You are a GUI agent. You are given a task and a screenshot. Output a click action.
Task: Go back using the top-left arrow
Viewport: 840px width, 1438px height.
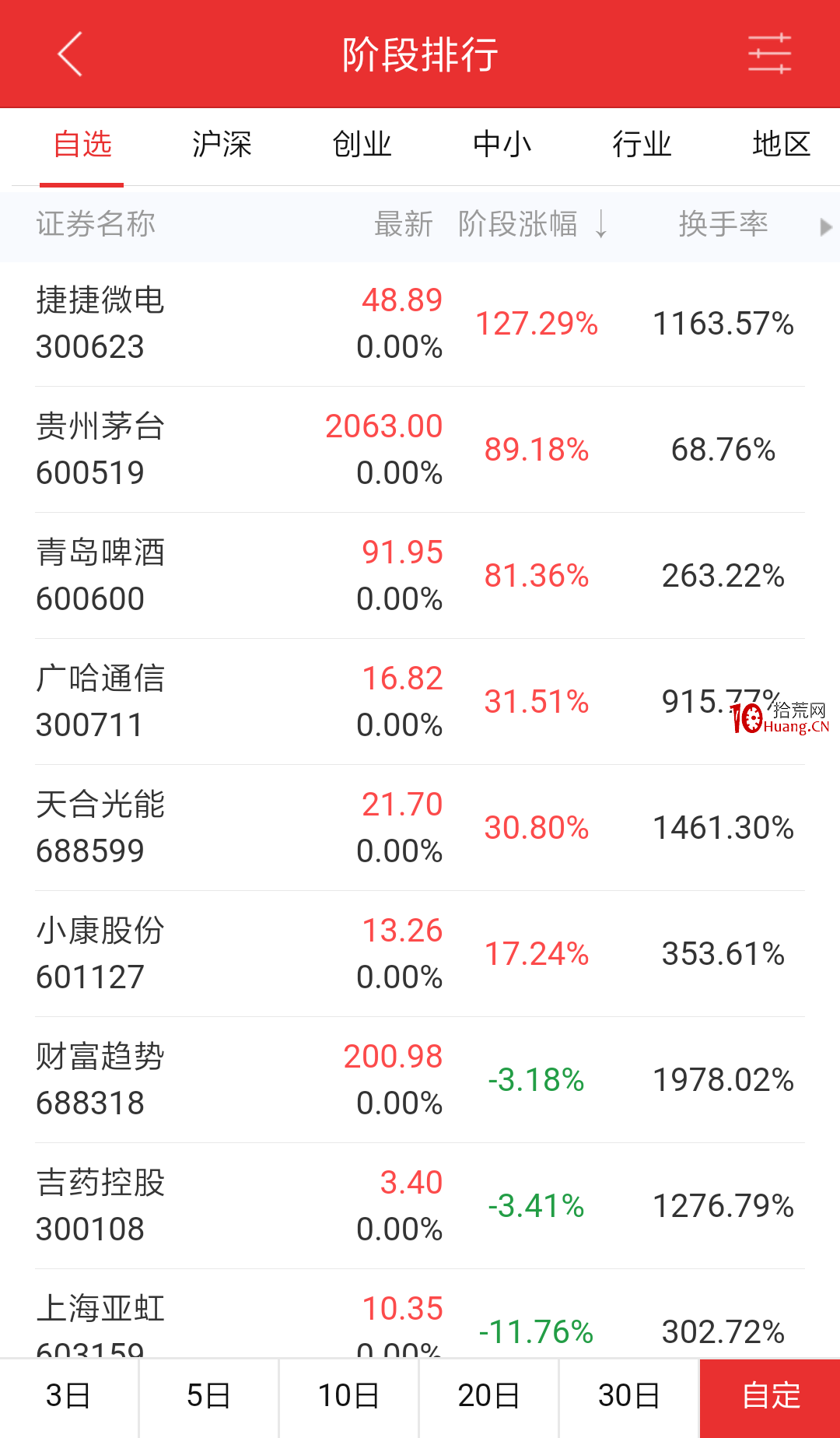click(70, 54)
